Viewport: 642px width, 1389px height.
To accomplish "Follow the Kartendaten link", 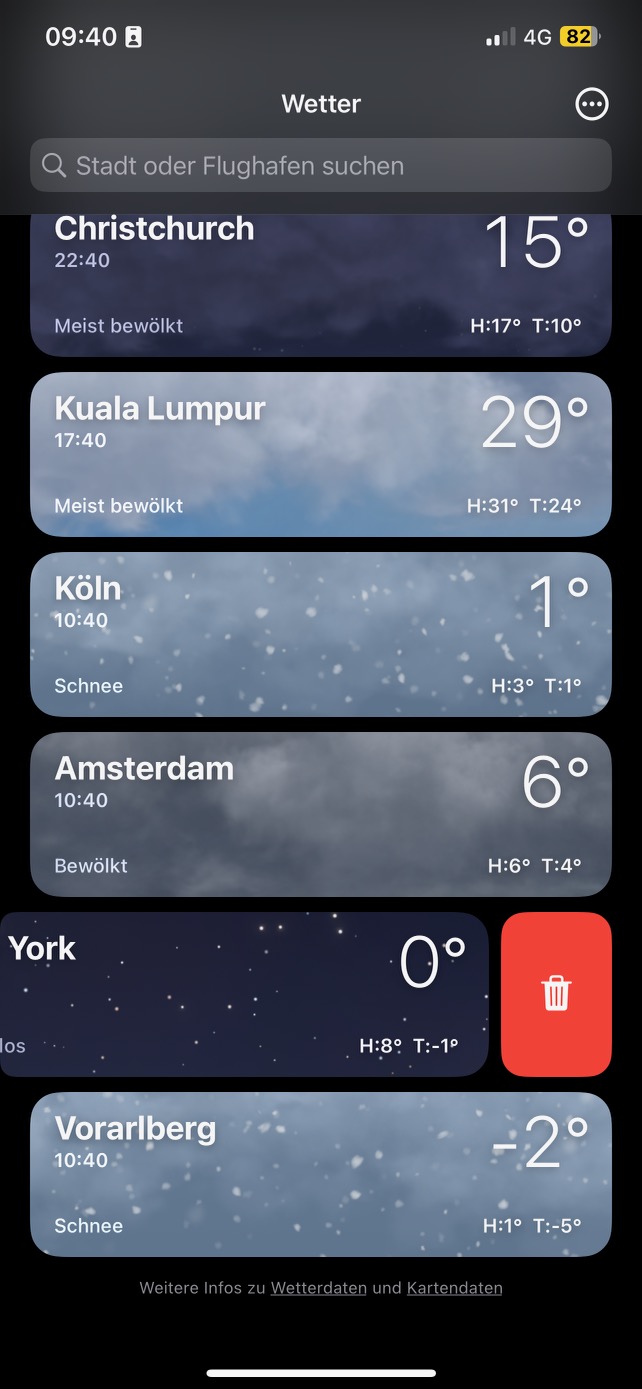I will 454,1288.
